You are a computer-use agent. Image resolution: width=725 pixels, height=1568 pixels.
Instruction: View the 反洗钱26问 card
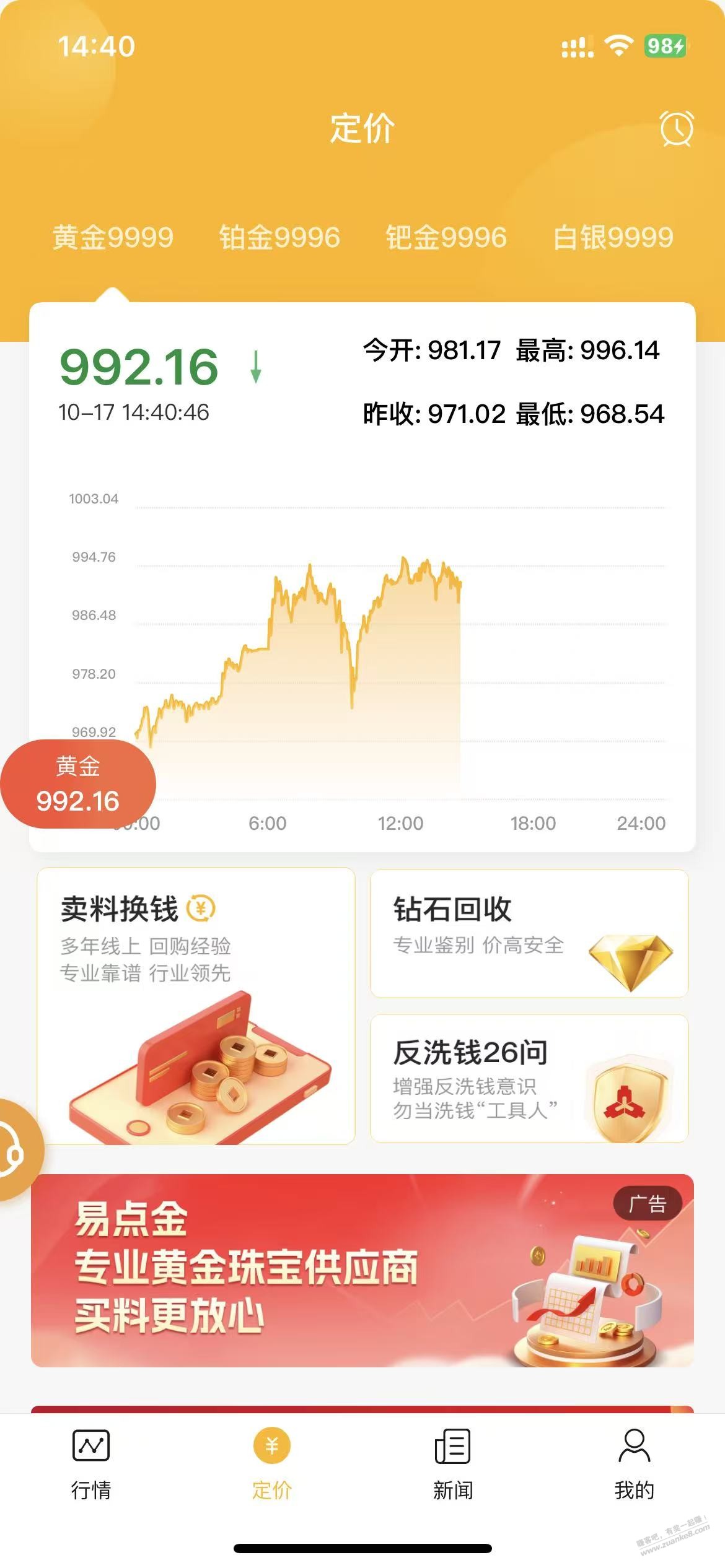[x=529, y=1078]
